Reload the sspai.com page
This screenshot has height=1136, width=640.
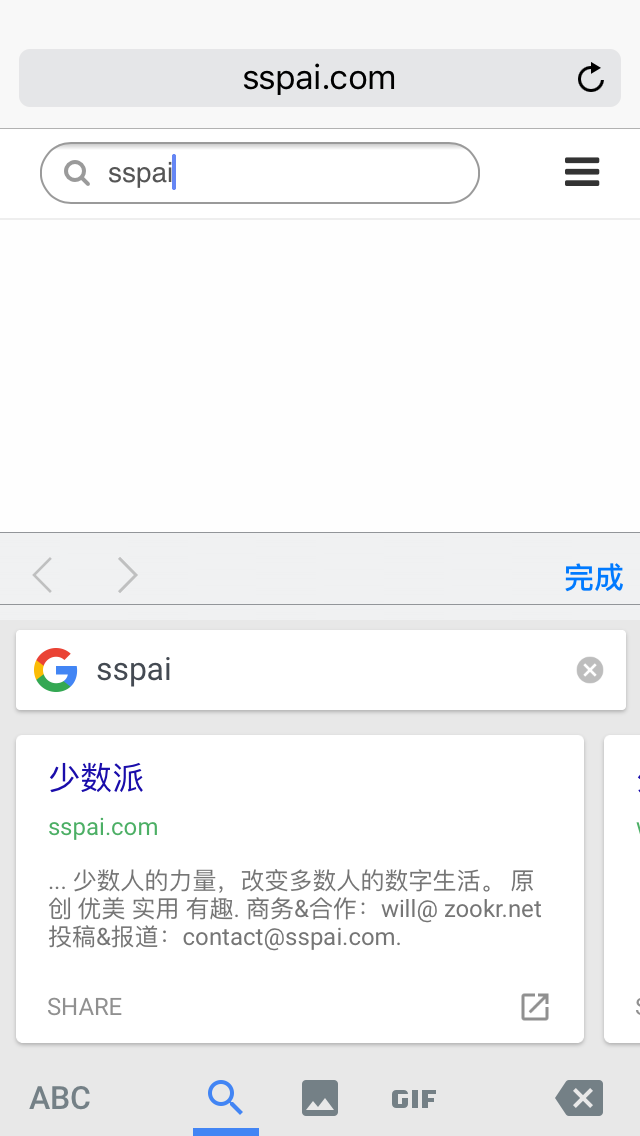tap(591, 78)
